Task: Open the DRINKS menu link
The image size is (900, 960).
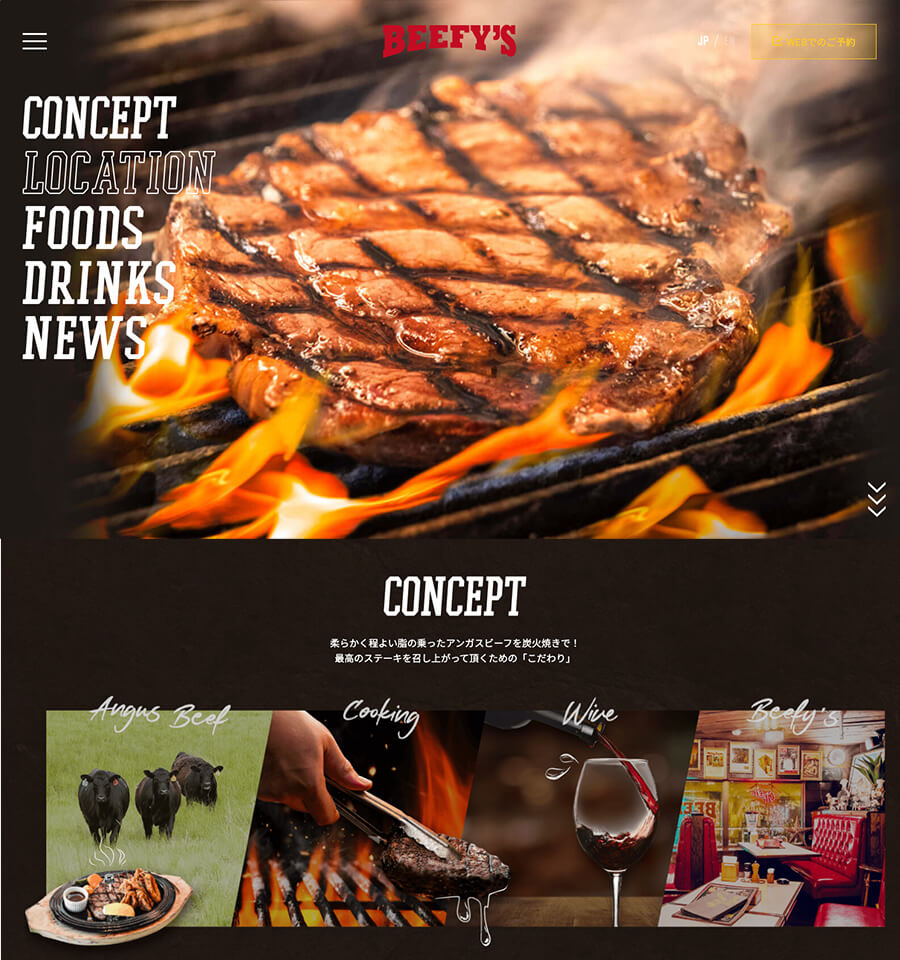Action: click(x=99, y=283)
